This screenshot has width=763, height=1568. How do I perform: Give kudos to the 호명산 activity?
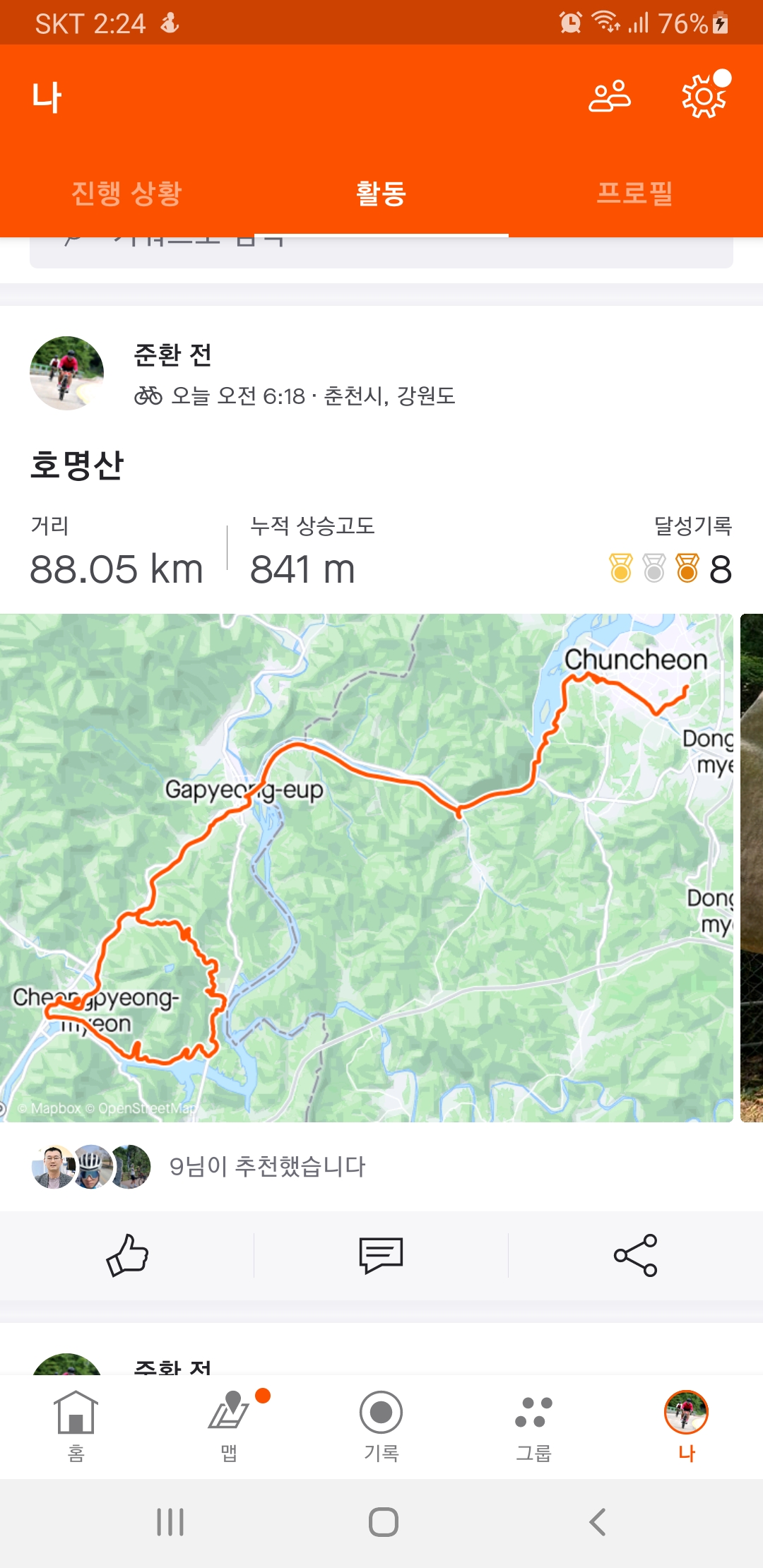point(127,1255)
